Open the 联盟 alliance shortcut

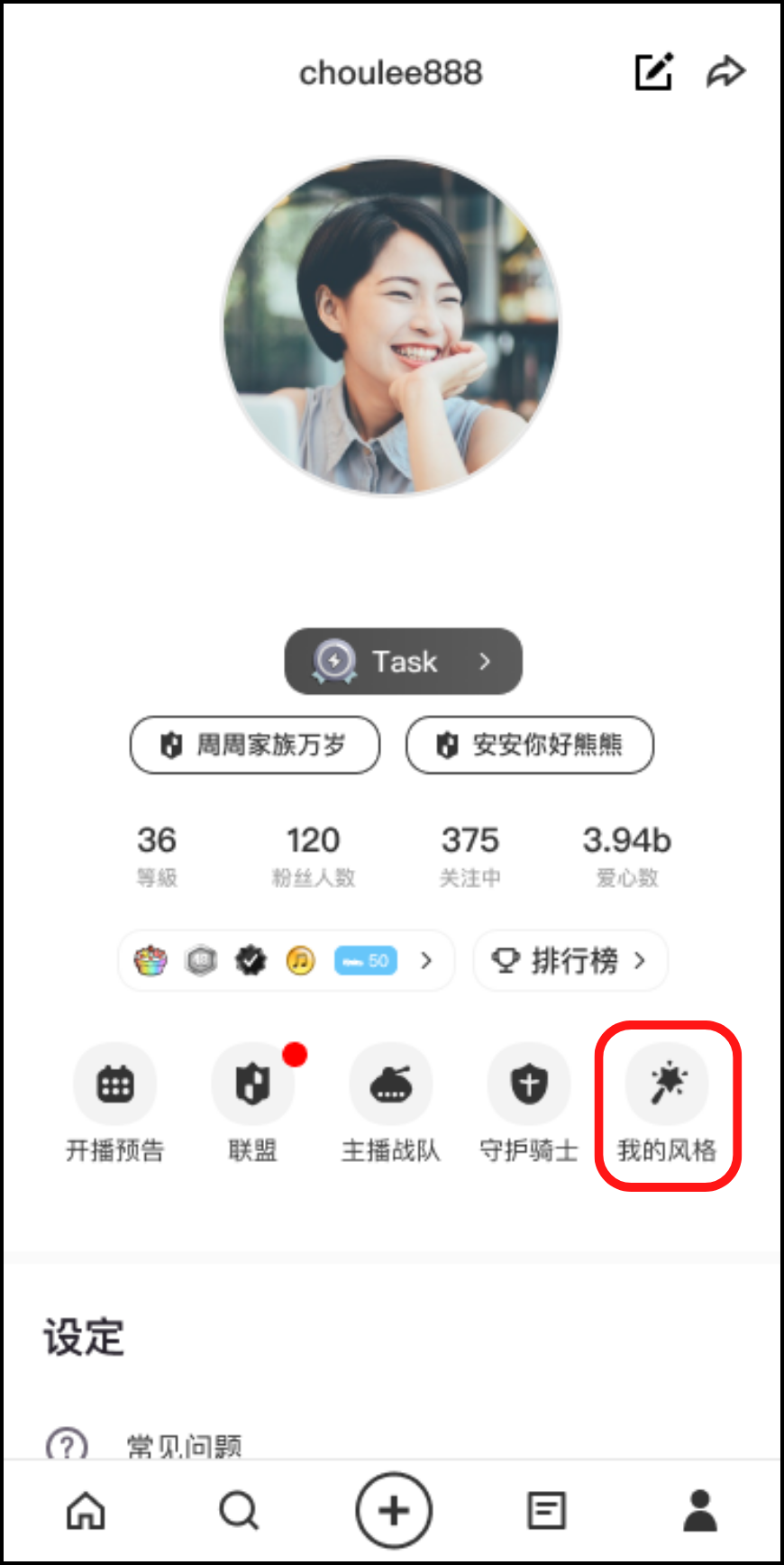pos(253,1101)
